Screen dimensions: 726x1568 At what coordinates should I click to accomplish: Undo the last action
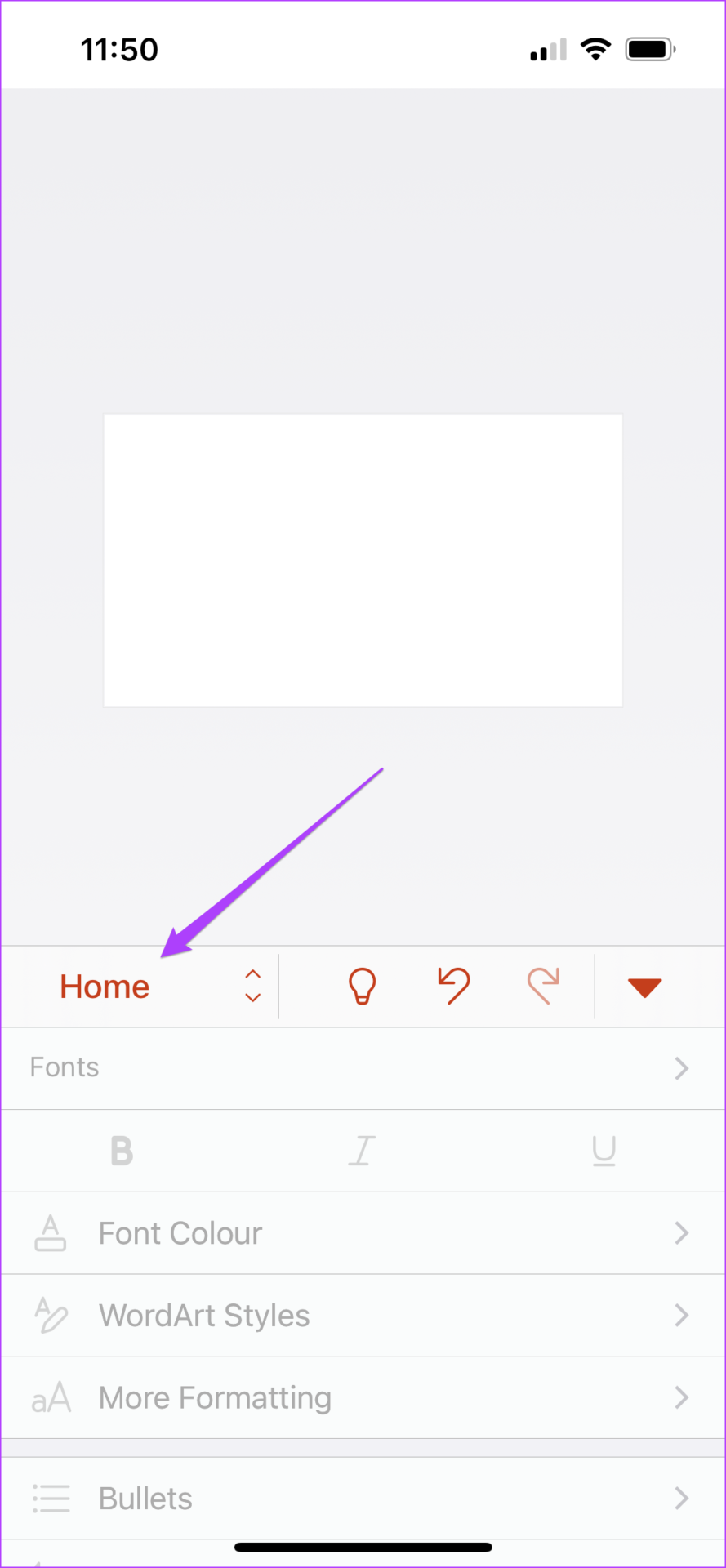[x=454, y=985]
